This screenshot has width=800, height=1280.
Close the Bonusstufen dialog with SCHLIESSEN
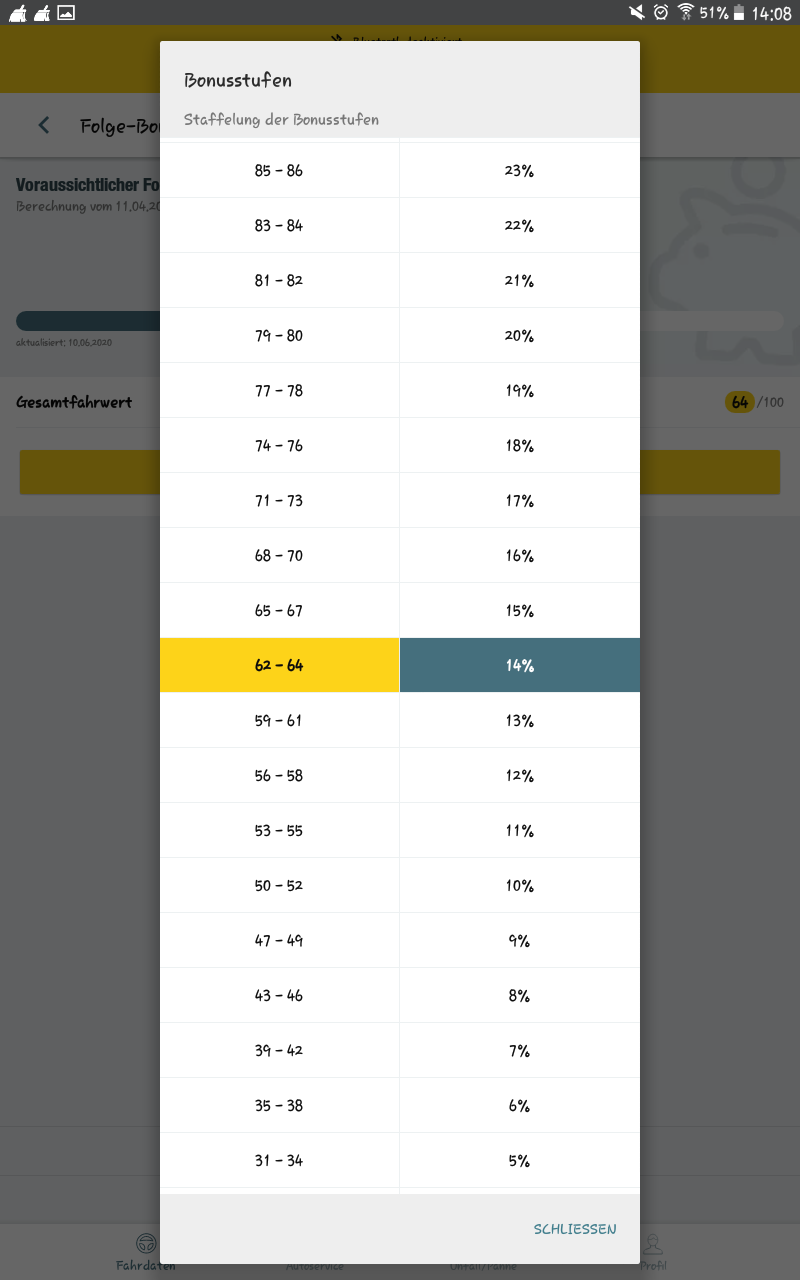575,1229
